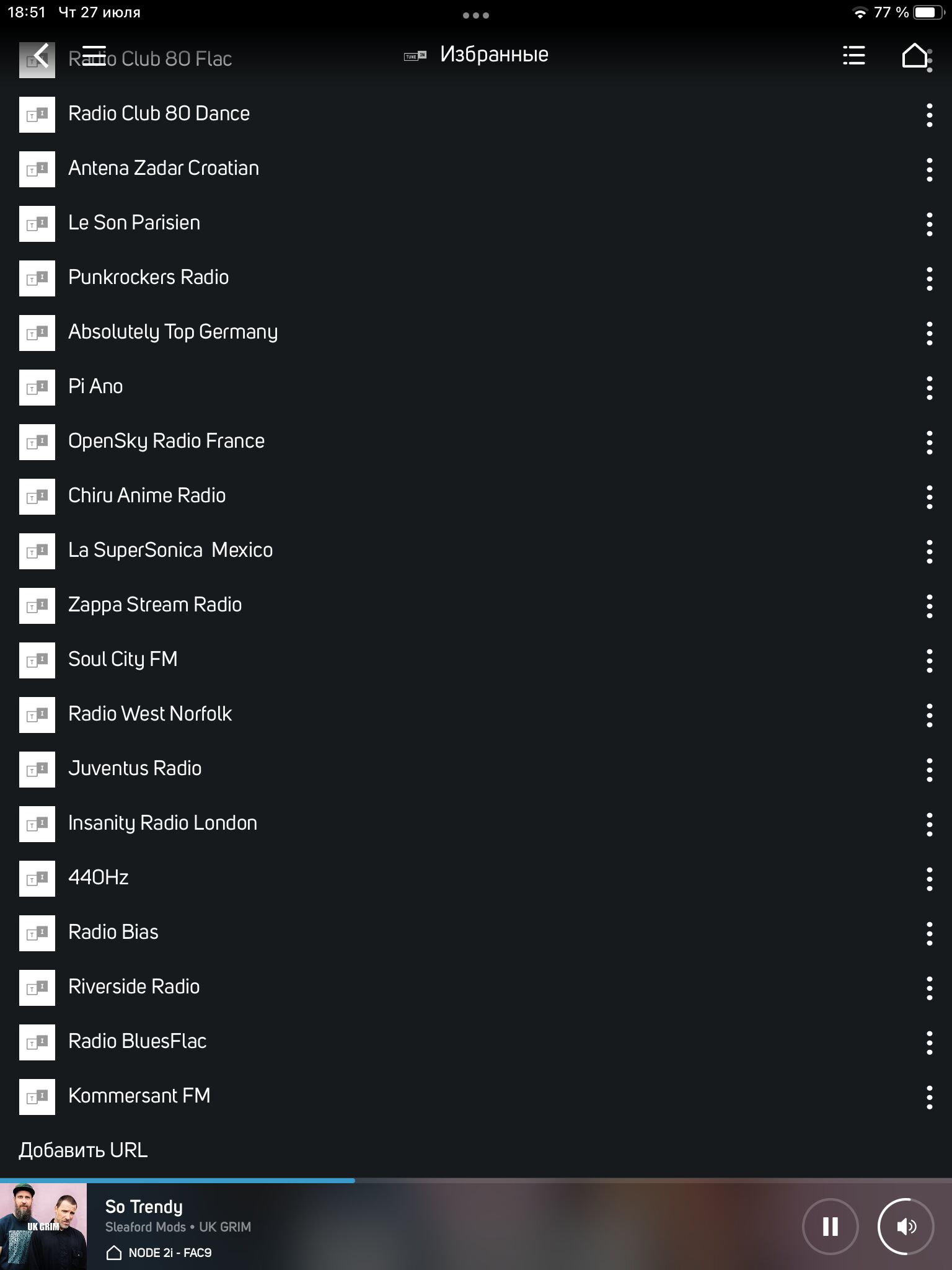Open the home players icon

click(x=914, y=56)
